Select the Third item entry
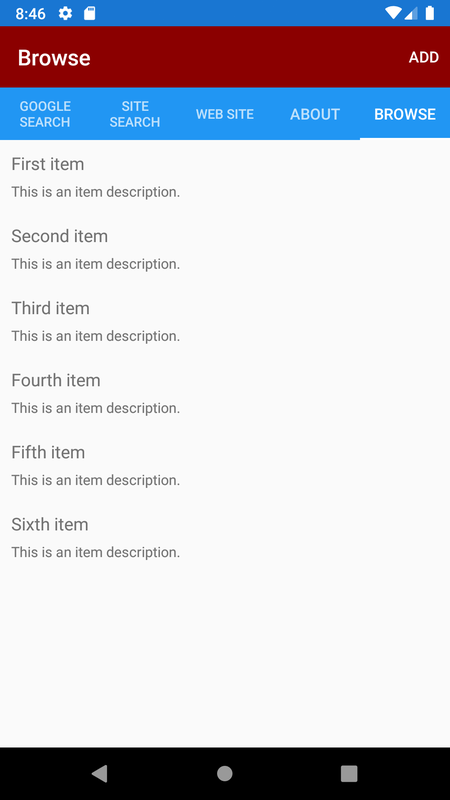 [x=225, y=321]
